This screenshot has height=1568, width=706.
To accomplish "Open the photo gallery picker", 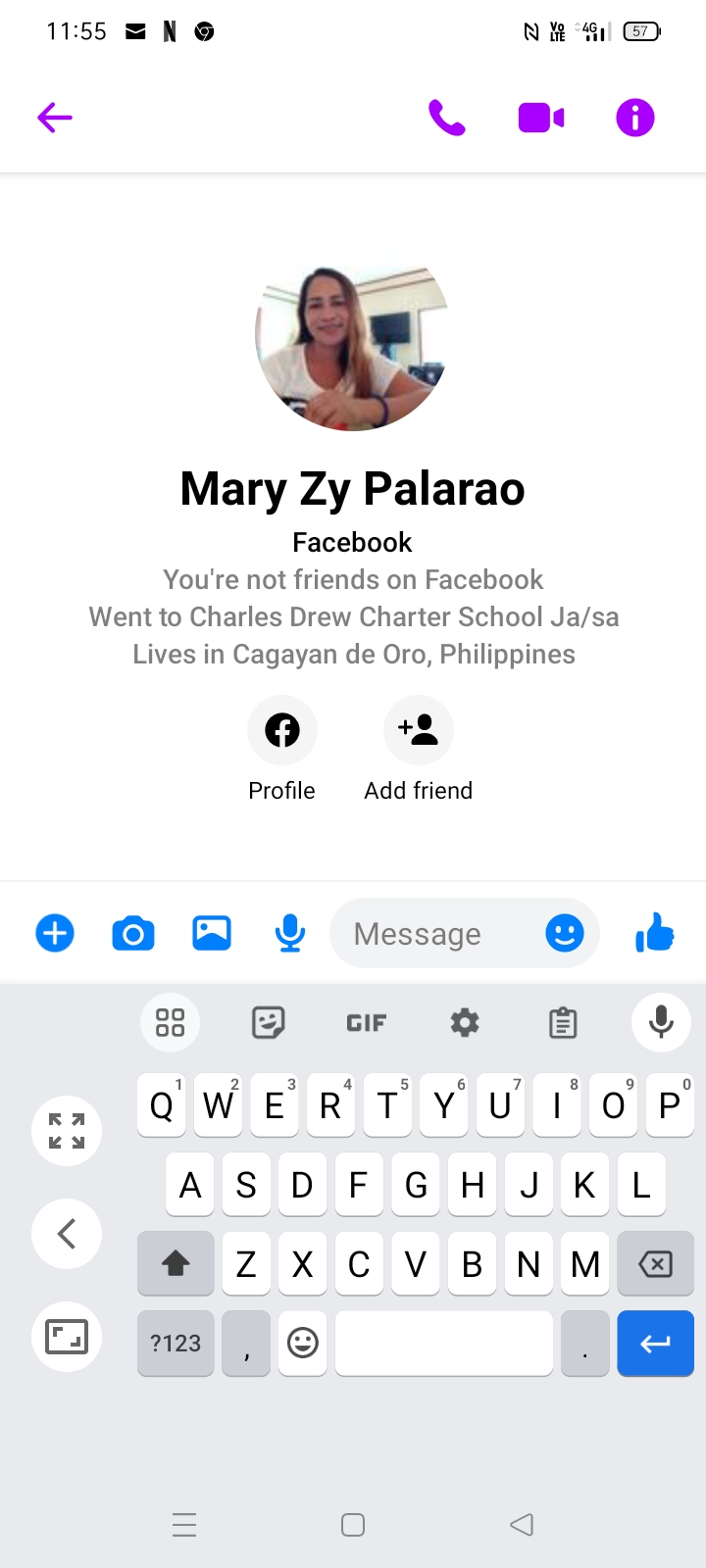I will [212, 933].
